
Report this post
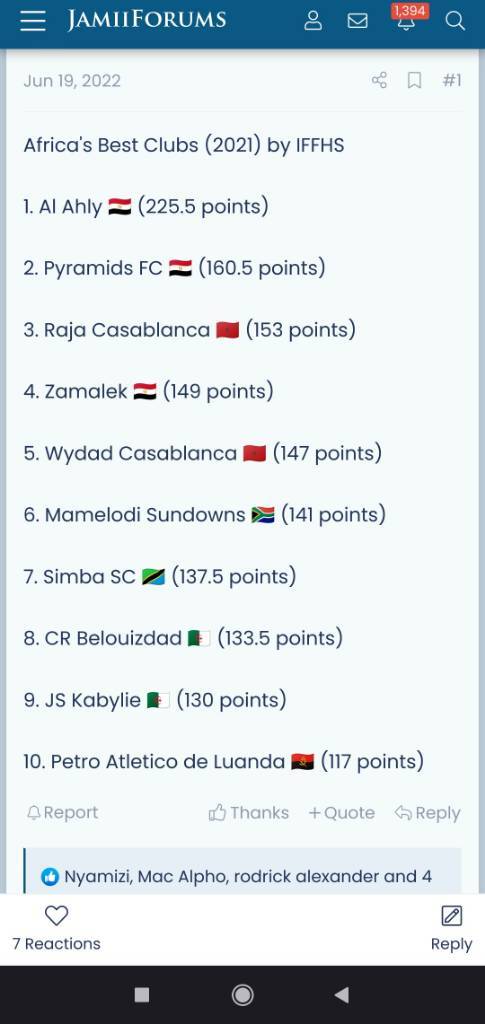pos(62,812)
